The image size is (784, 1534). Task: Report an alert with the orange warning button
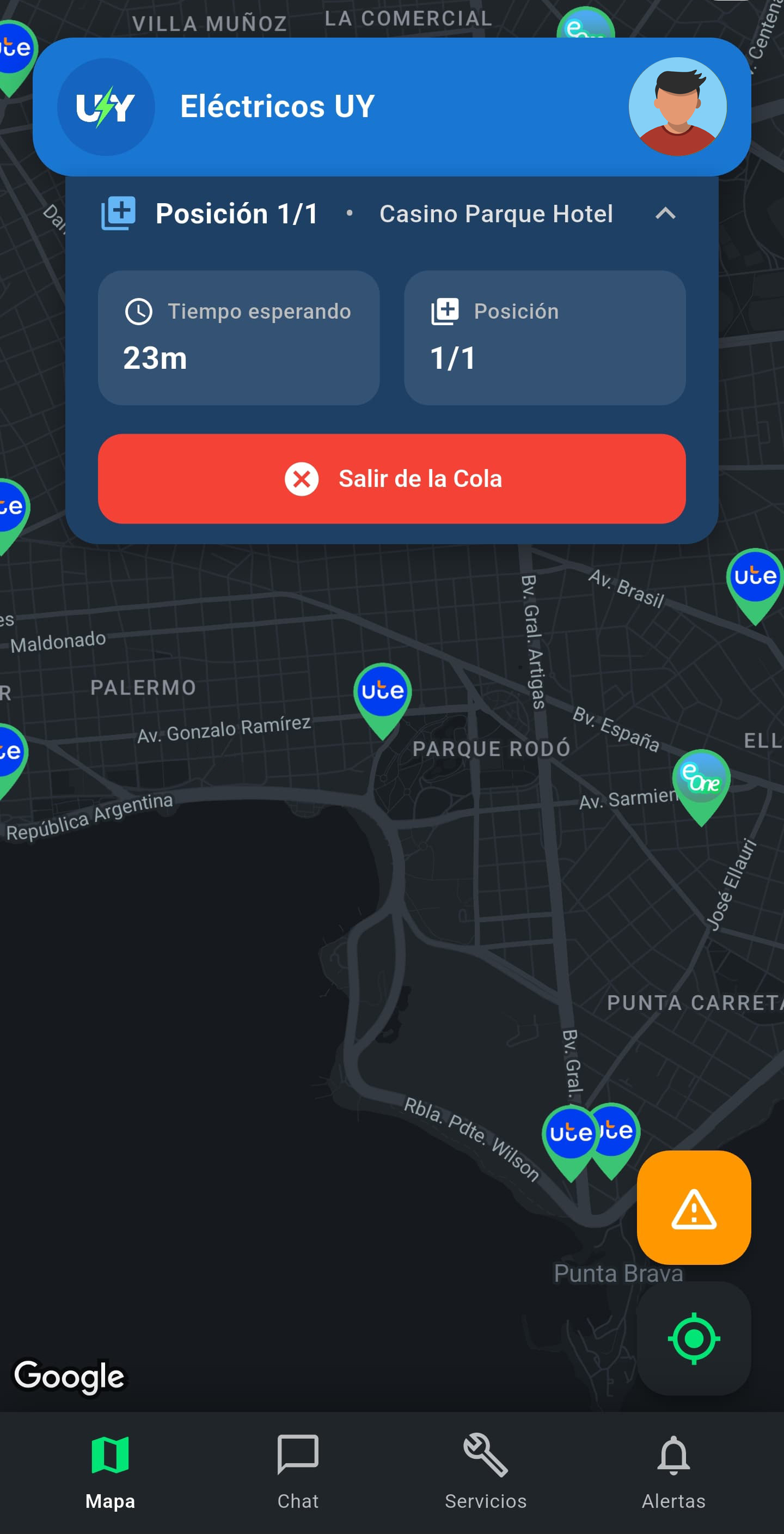point(694,1207)
